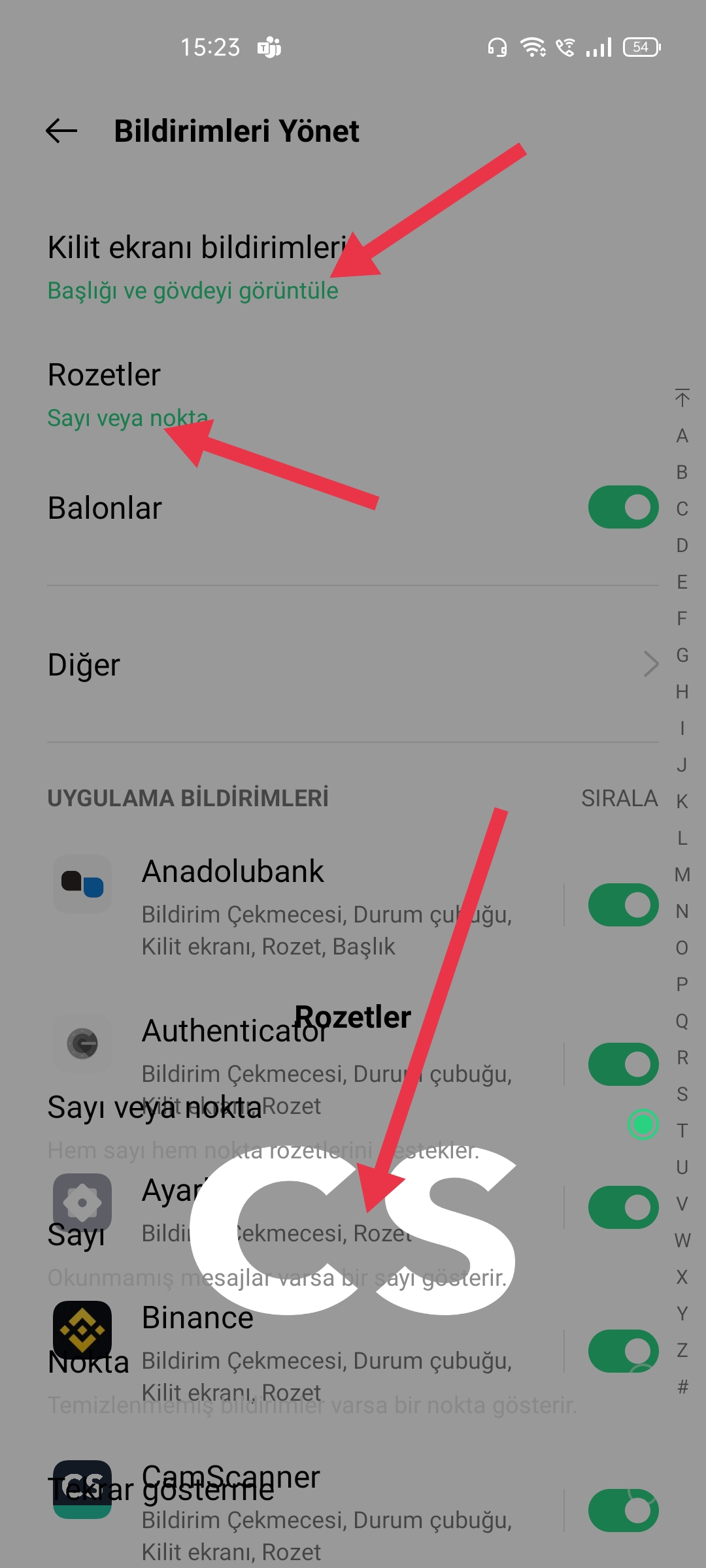The height and width of the screenshot is (1568, 706).
Task: Tap SIRALA to sort app notifications
Action: [619, 798]
